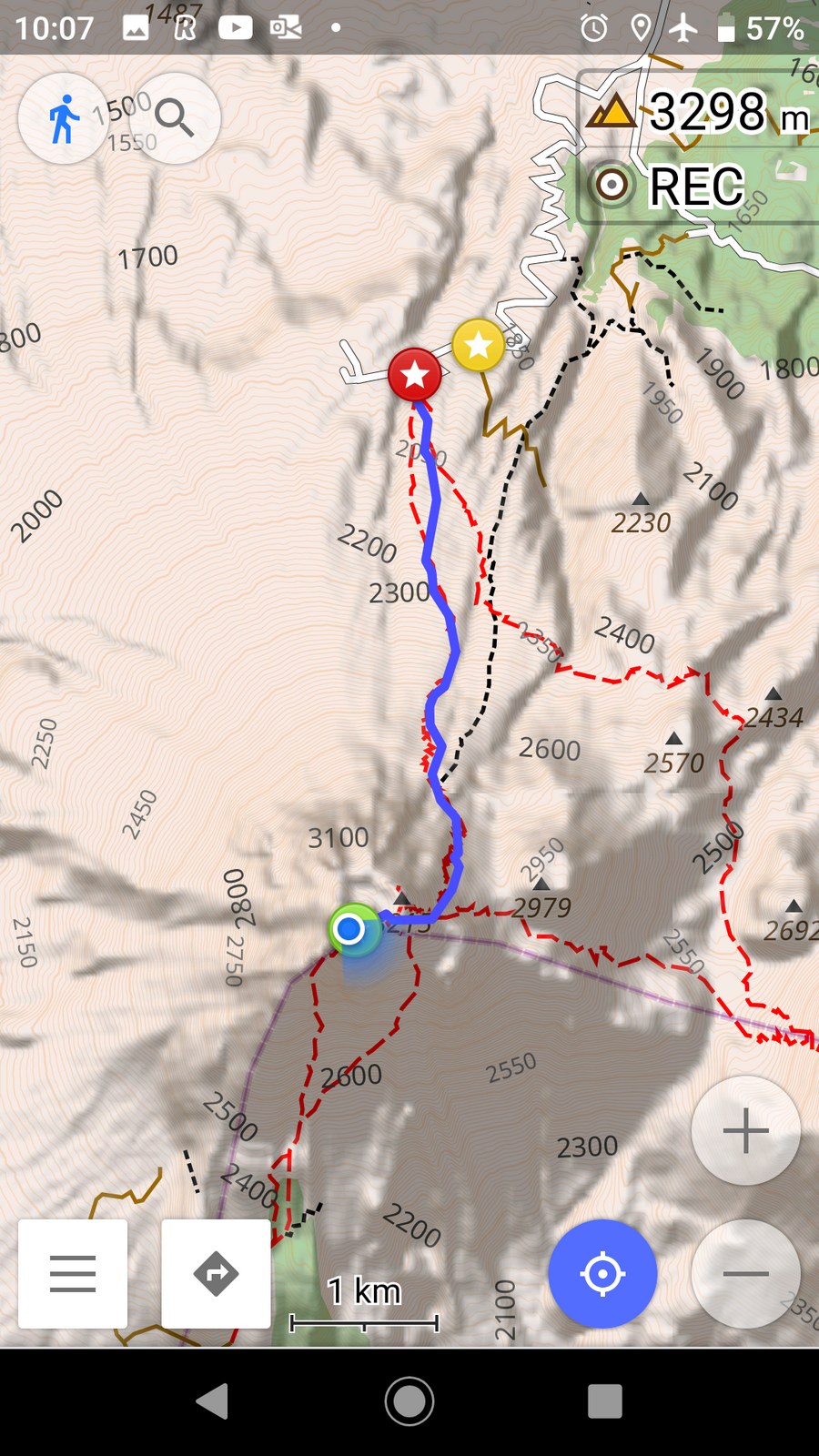Zoom in the map
Image resolution: width=819 pixels, height=1456 pixels.
[x=746, y=1131]
